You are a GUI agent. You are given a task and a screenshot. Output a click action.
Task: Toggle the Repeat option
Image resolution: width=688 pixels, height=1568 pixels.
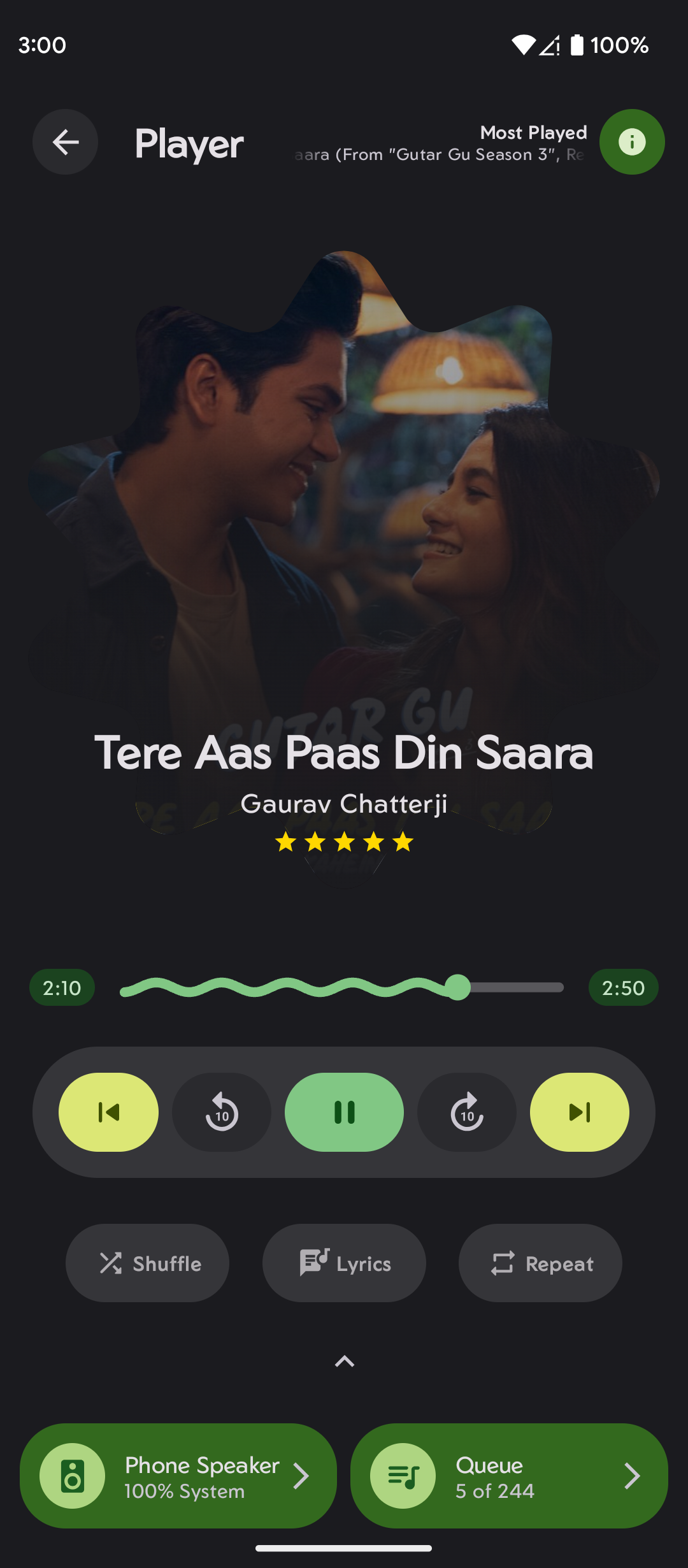540,1263
